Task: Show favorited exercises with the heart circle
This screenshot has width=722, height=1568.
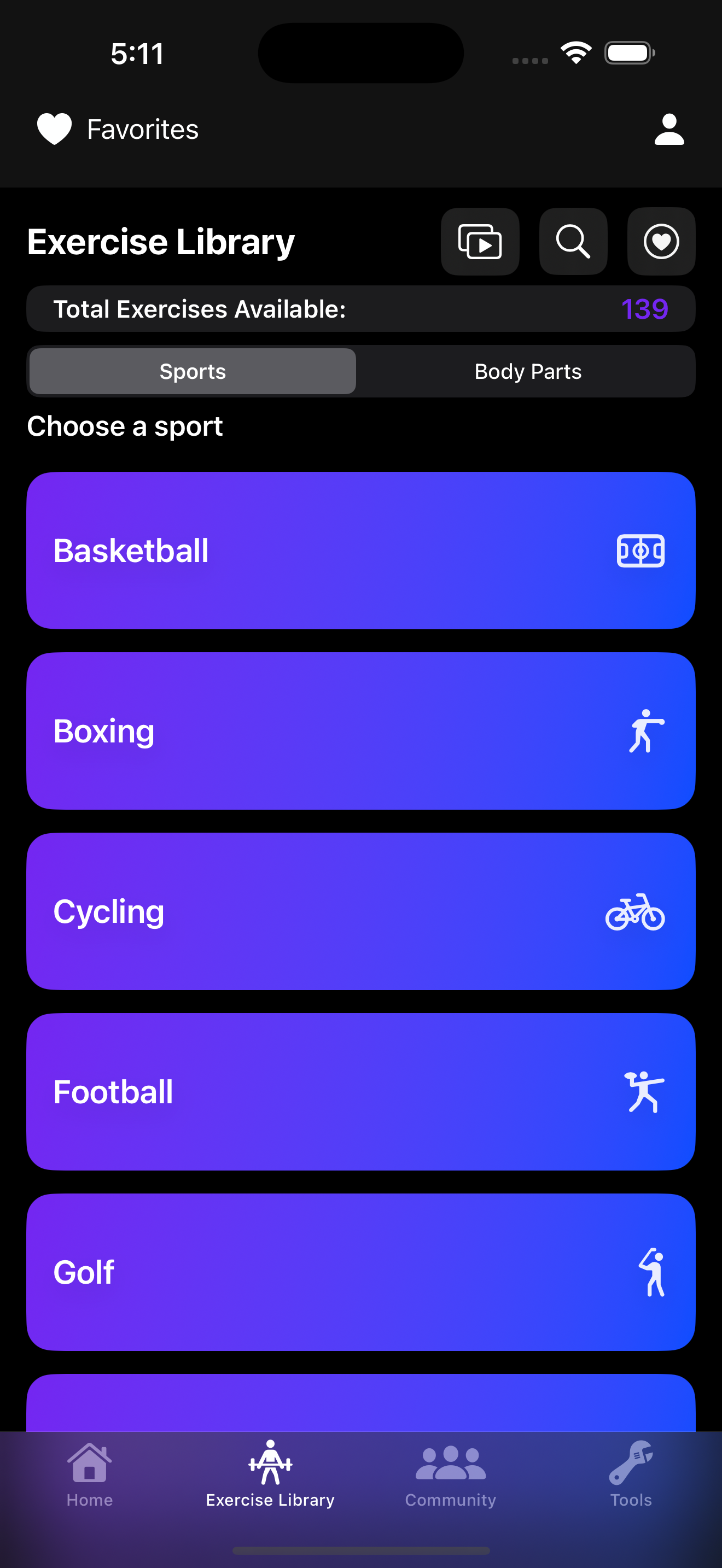Action: [661, 242]
